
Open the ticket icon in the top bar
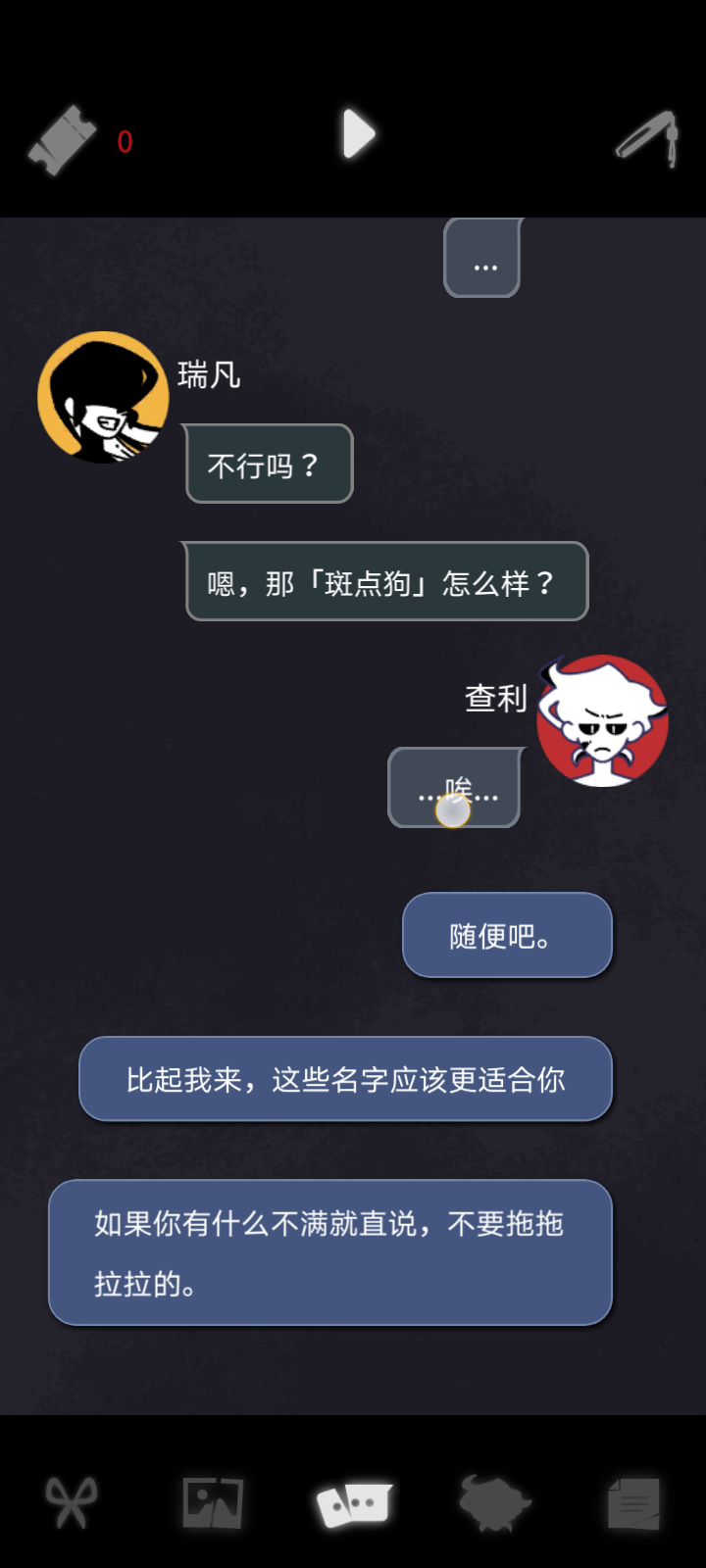click(x=63, y=142)
